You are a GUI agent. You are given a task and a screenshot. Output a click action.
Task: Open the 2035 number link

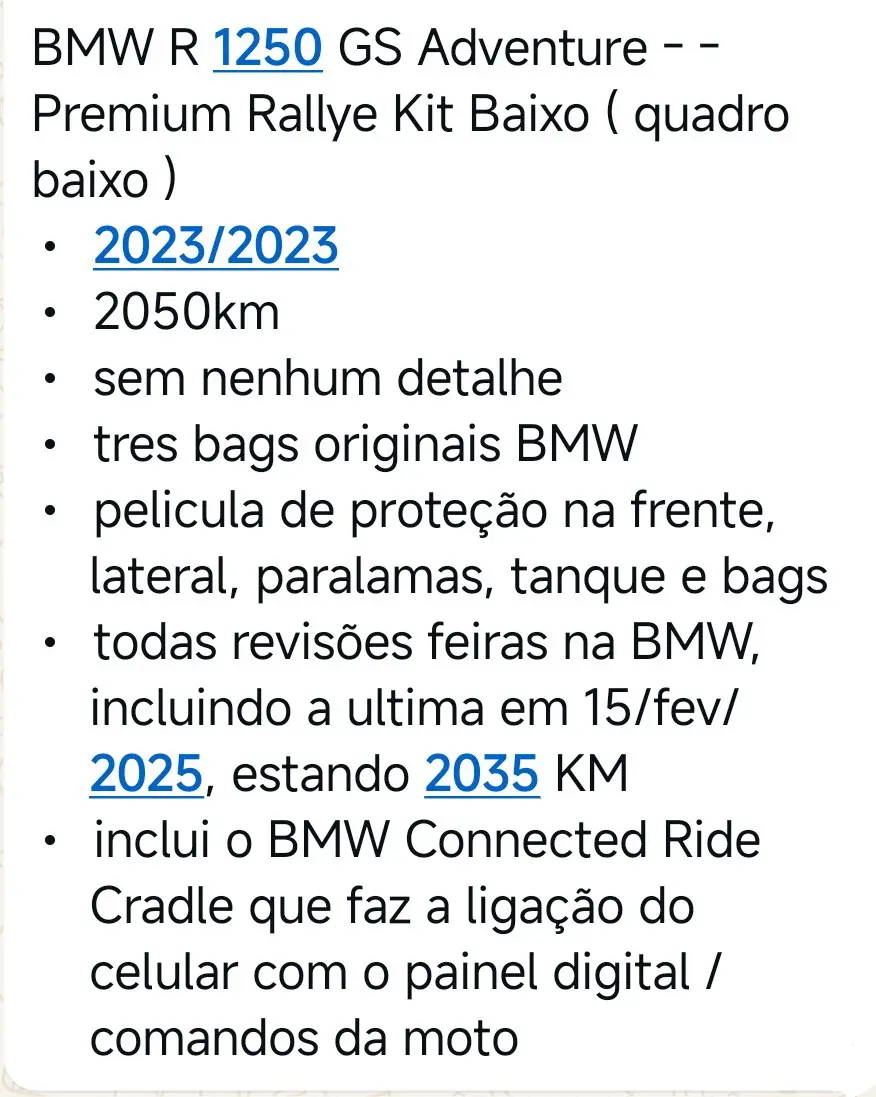pos(482,774)
